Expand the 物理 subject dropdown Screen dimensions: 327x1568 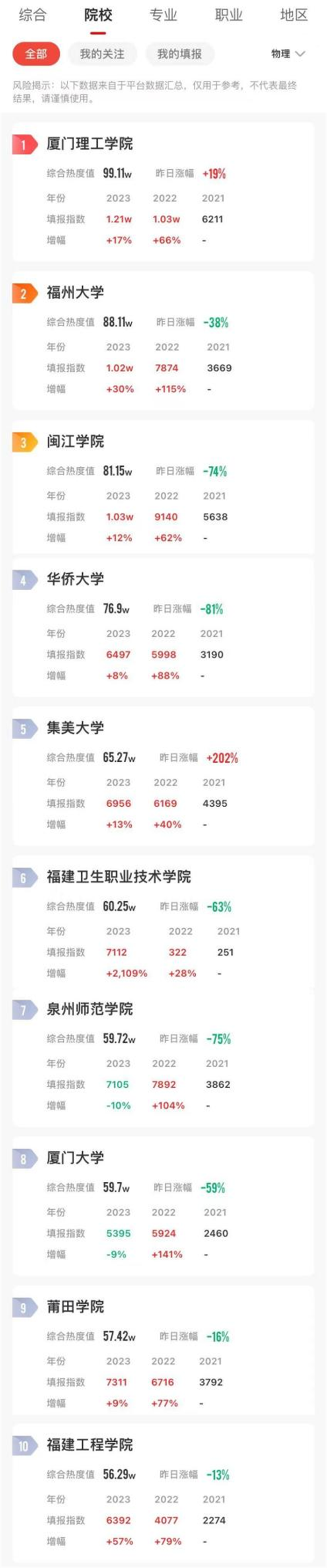(x=287, y=54)
